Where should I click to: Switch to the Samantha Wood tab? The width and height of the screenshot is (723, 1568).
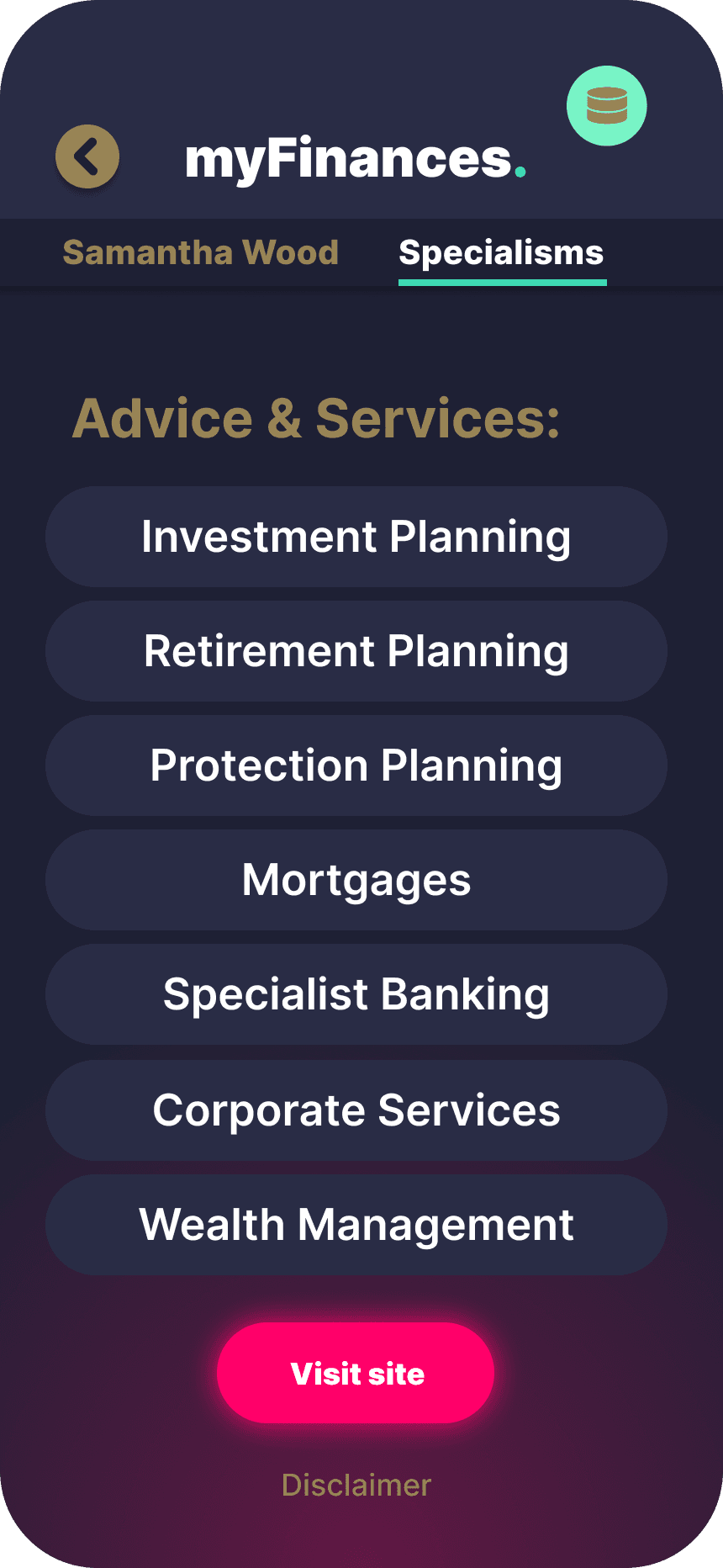[200, 252]
